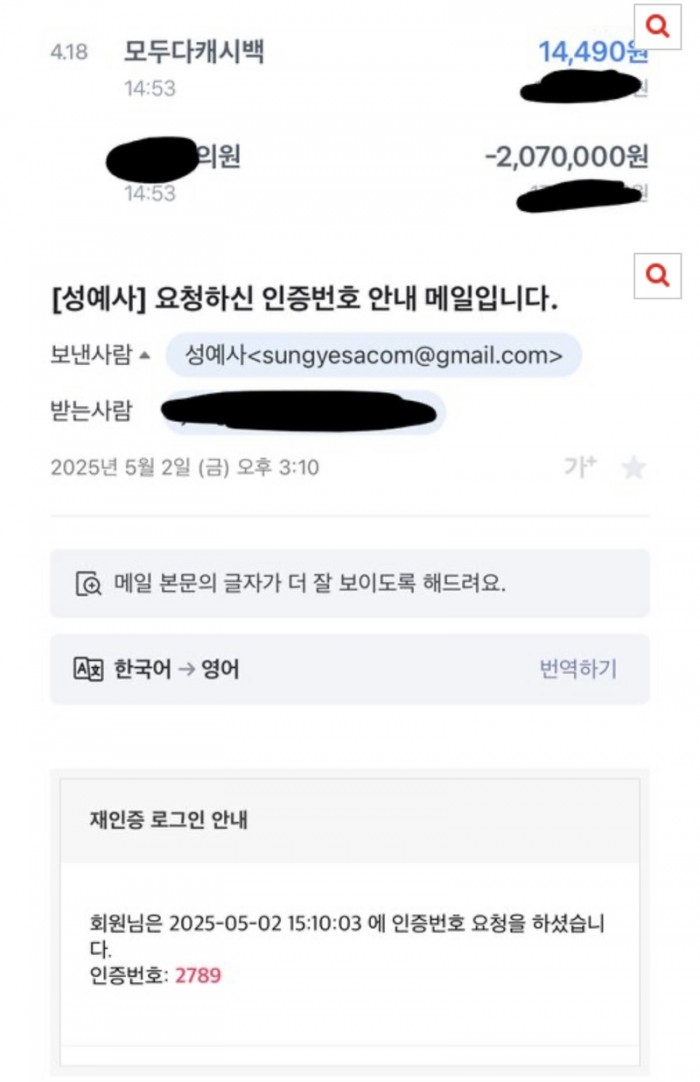Enlarge the cashback transaction image with the magnifier

pyautogui.click(x=658, y=26)
